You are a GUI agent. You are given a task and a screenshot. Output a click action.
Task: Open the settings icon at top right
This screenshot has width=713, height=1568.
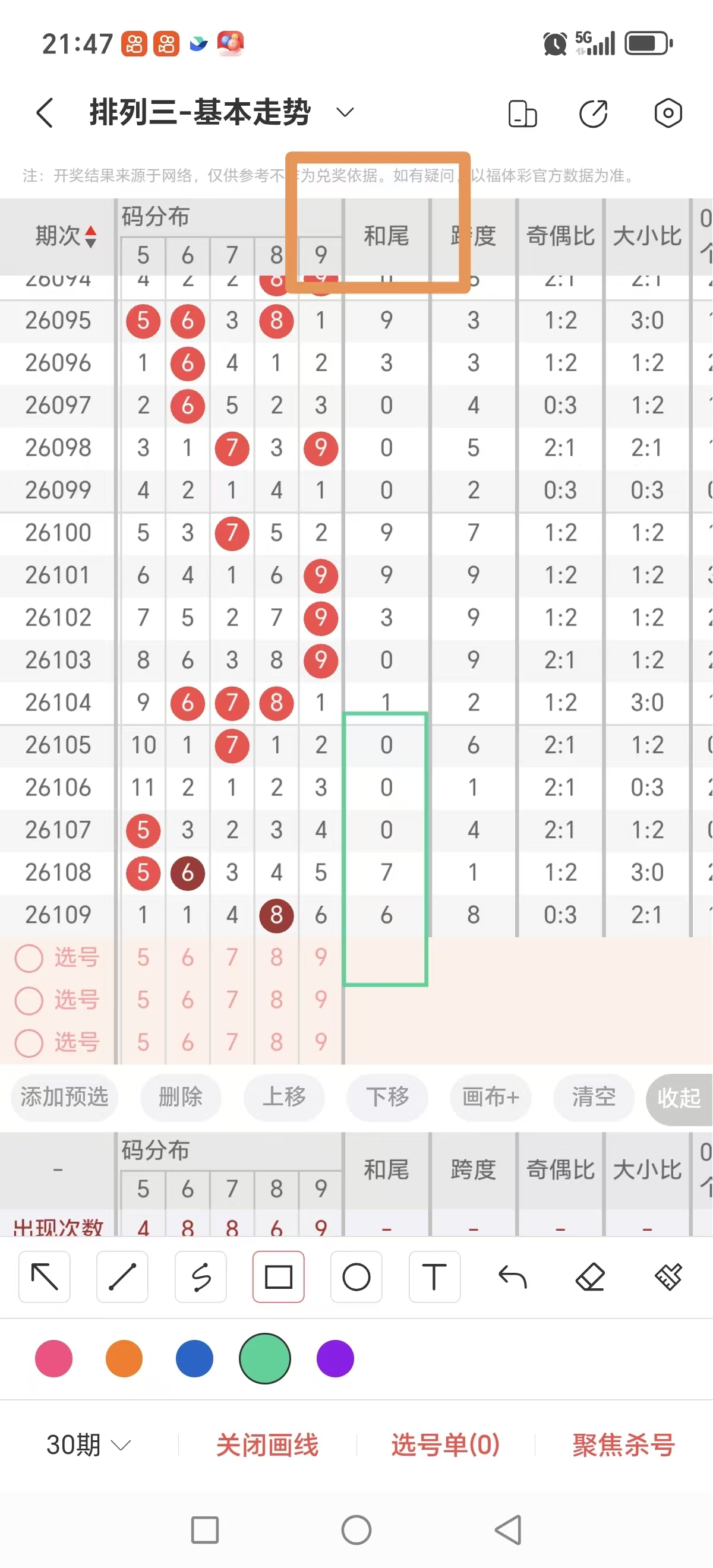[x=668, y=113]
